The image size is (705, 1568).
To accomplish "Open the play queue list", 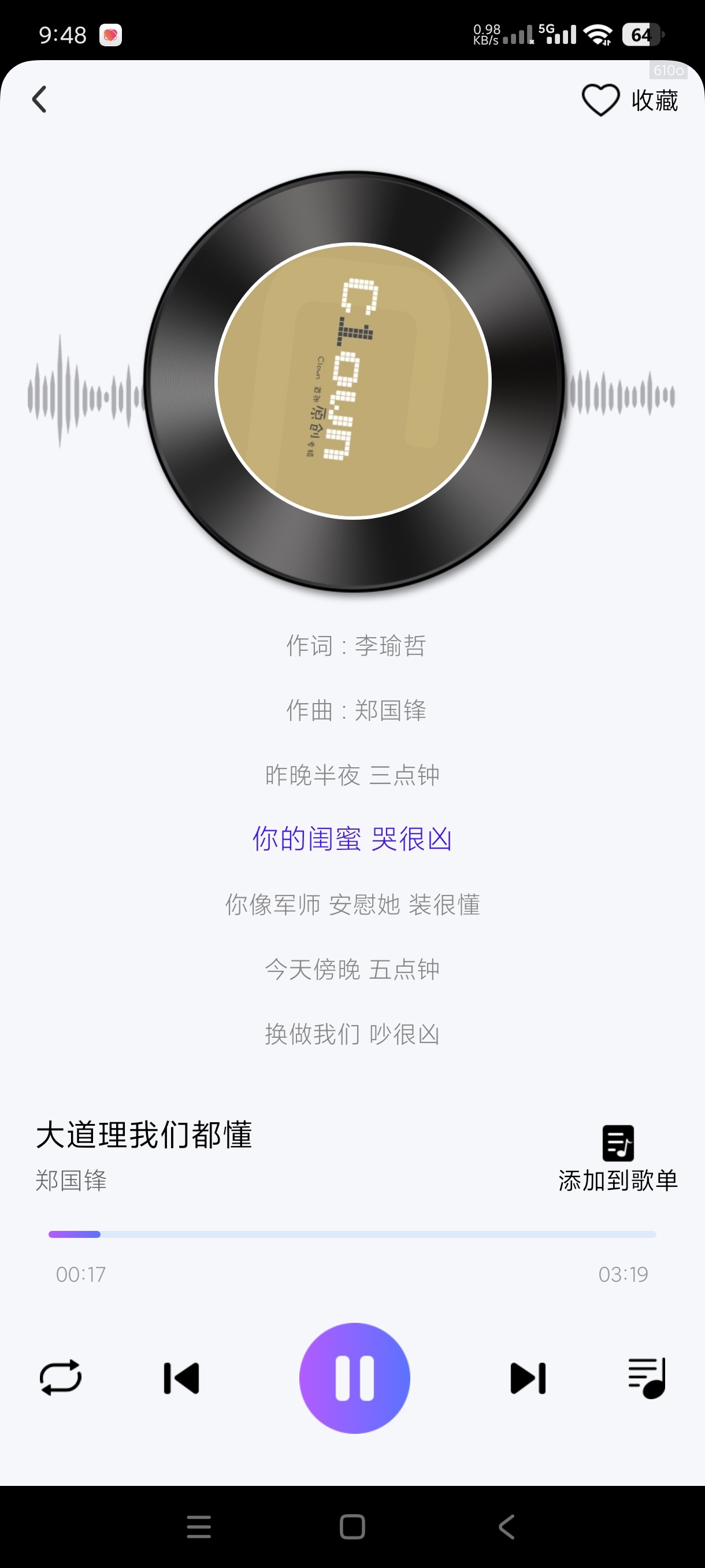I will [647, 1377].
